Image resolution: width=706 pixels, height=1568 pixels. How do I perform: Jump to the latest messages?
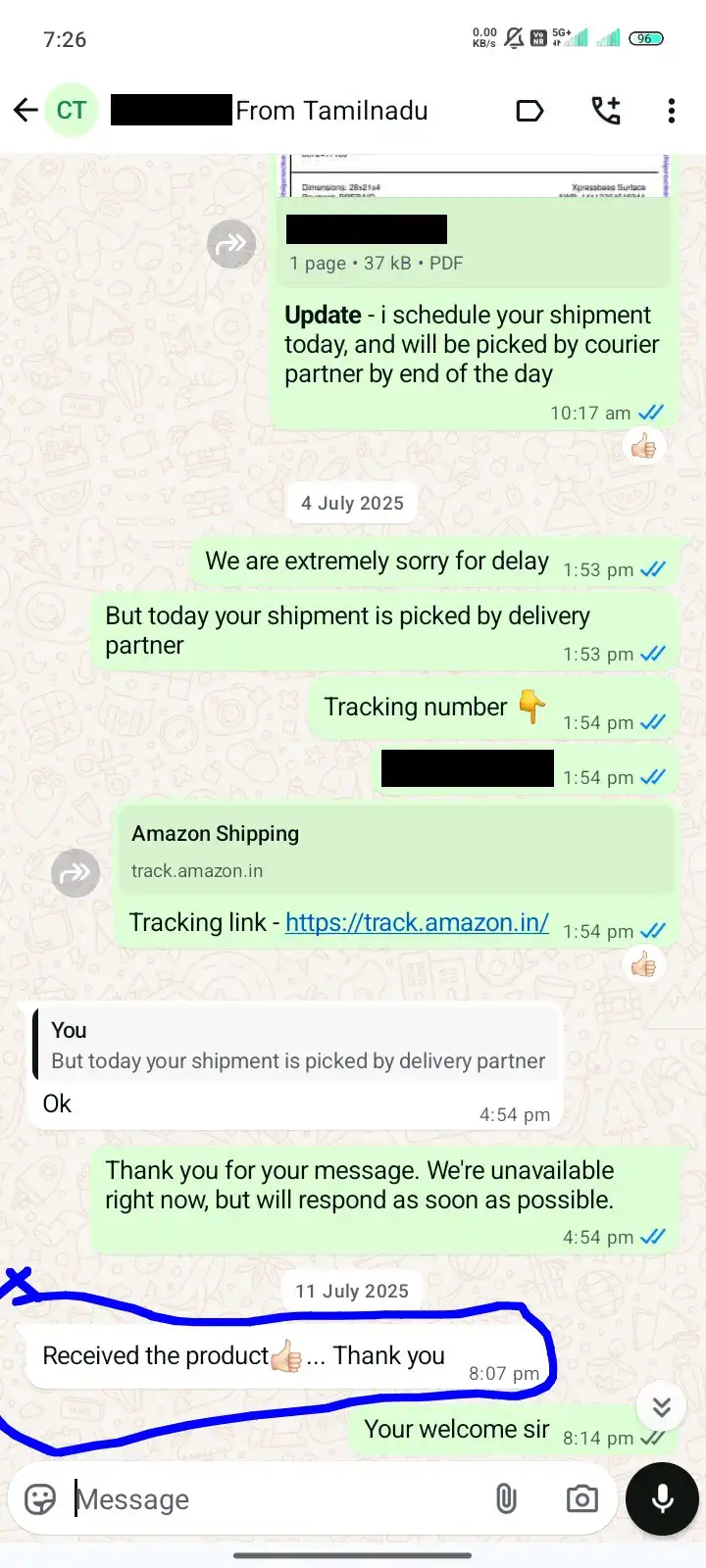pyautogui.click(x=661, y=1407)
